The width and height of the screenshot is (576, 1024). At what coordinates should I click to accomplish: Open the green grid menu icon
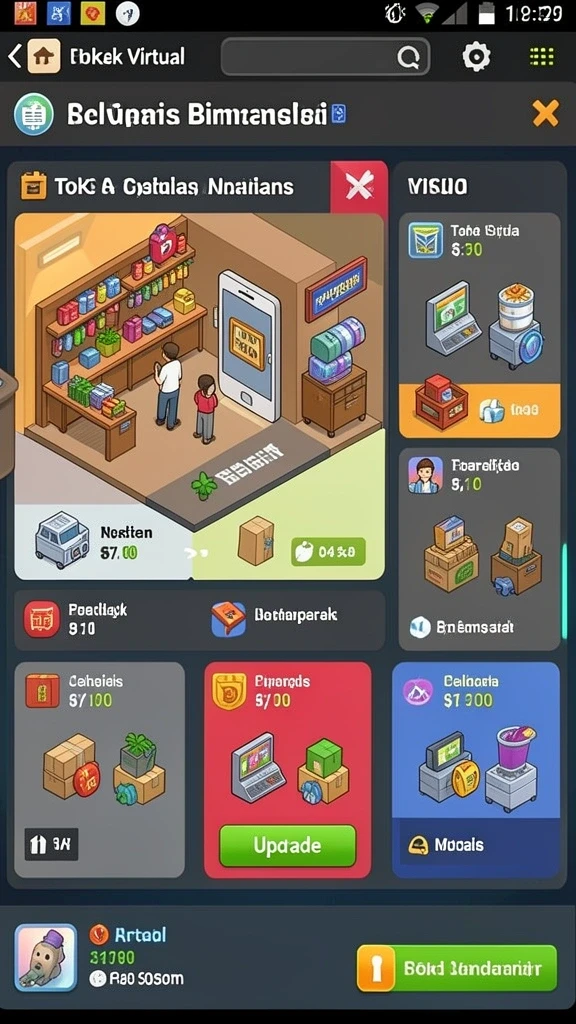[541, 57]
